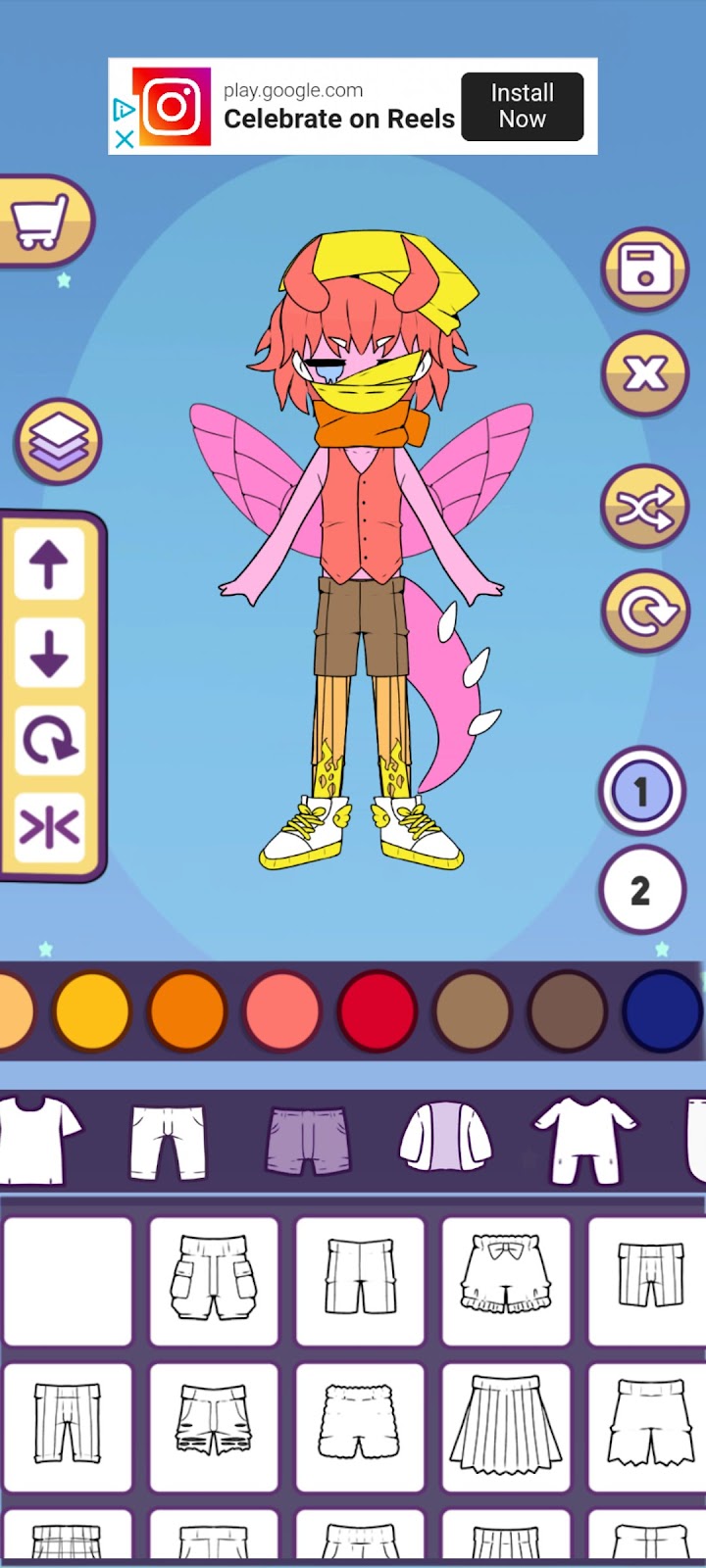This screenshot has width=706, height=1568.
Task: Choose the pleated skirt item
Action: click(x=505, y=1426)
